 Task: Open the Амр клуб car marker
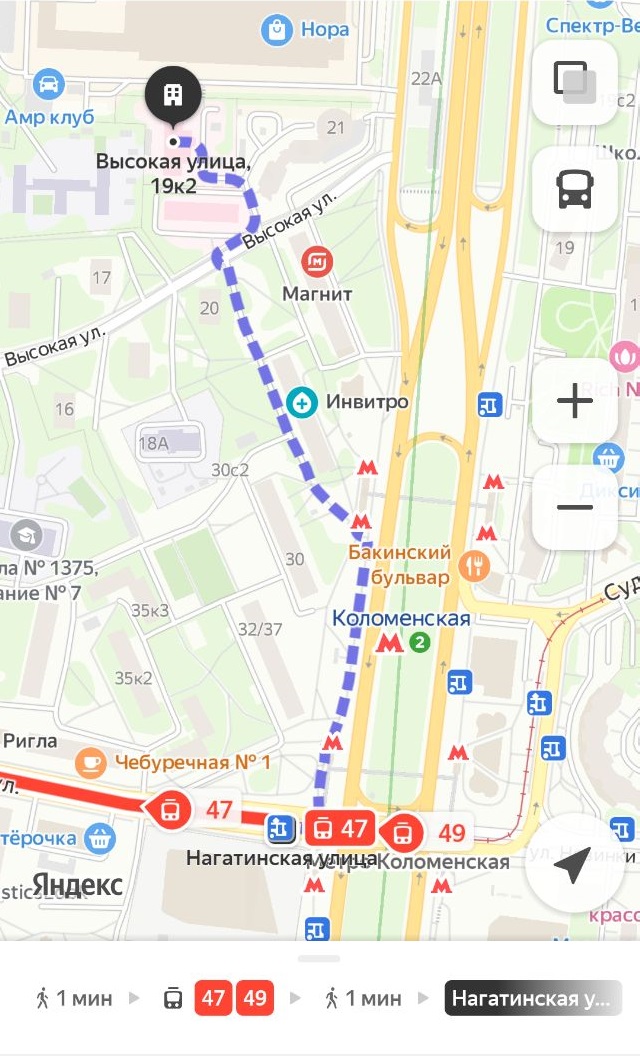coord(48,84)
